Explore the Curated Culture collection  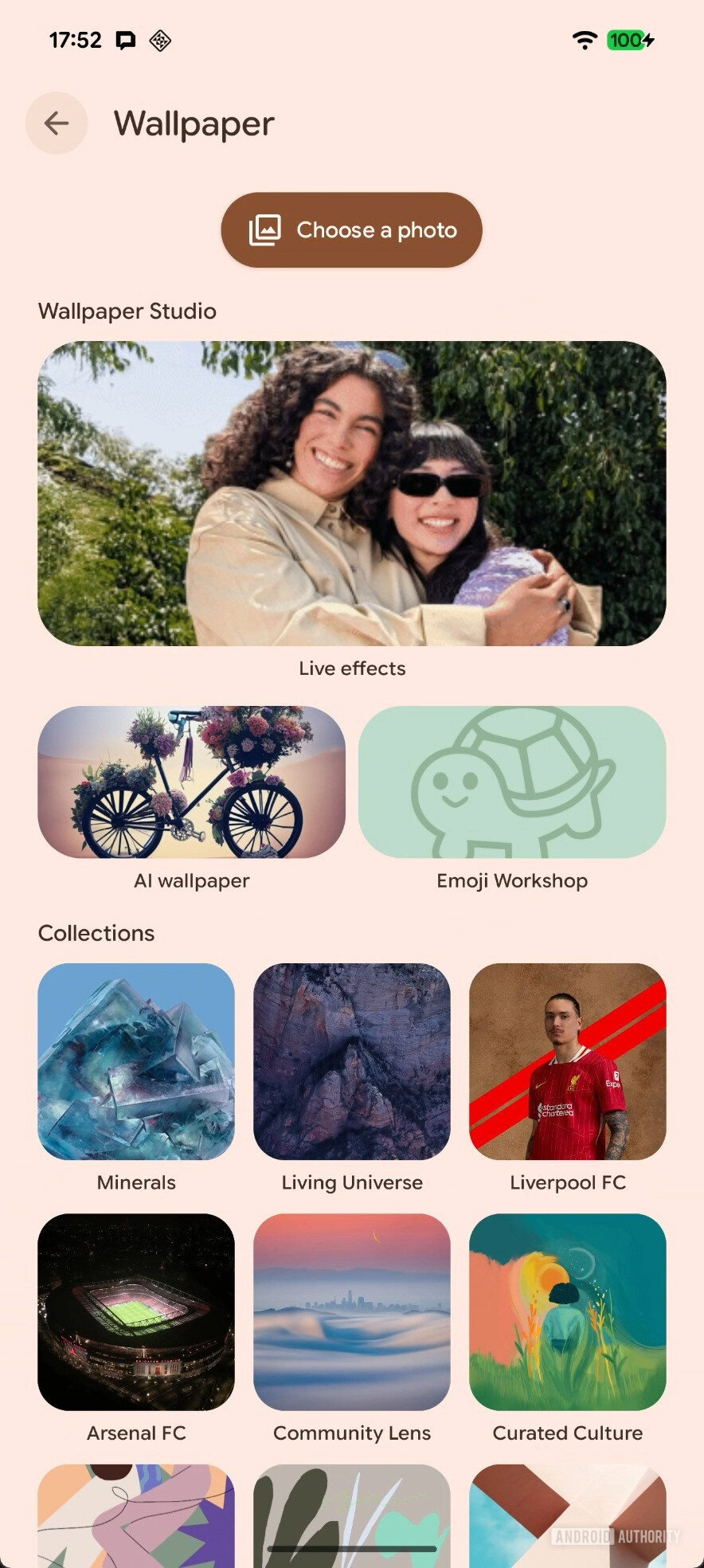(x=567, y=1311)
